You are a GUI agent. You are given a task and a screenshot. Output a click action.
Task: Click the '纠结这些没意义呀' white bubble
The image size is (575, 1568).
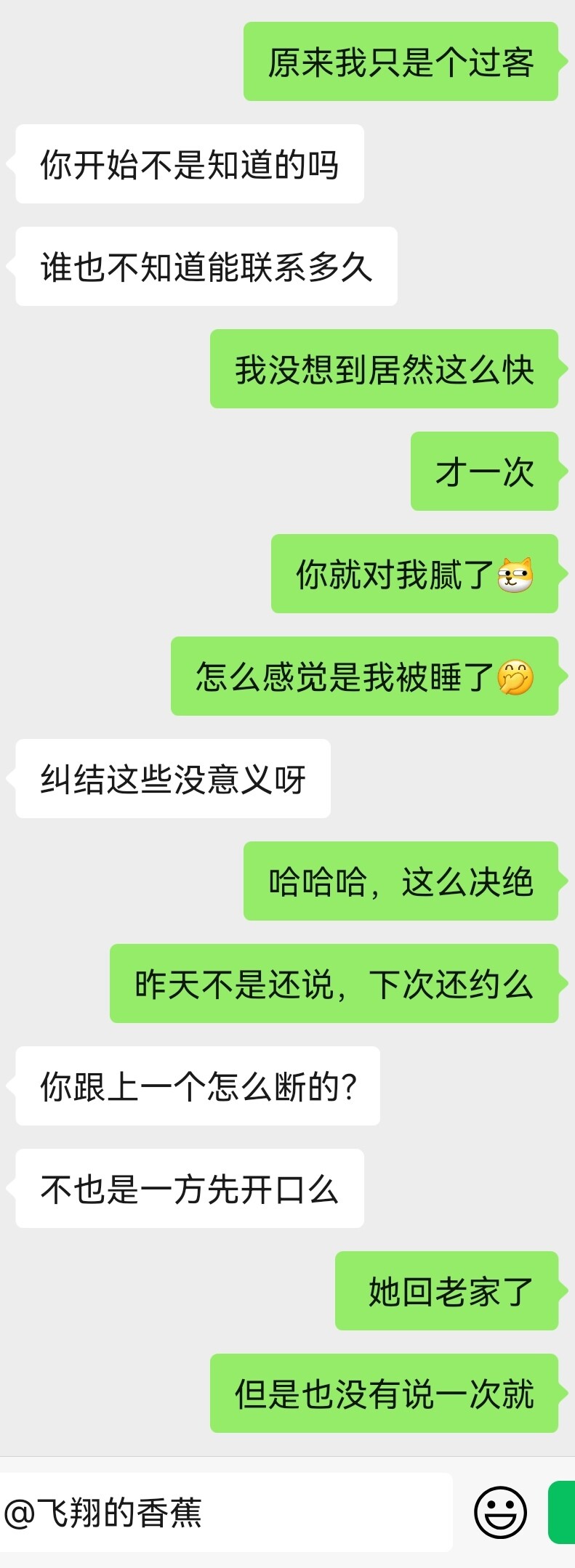[171, 779]
